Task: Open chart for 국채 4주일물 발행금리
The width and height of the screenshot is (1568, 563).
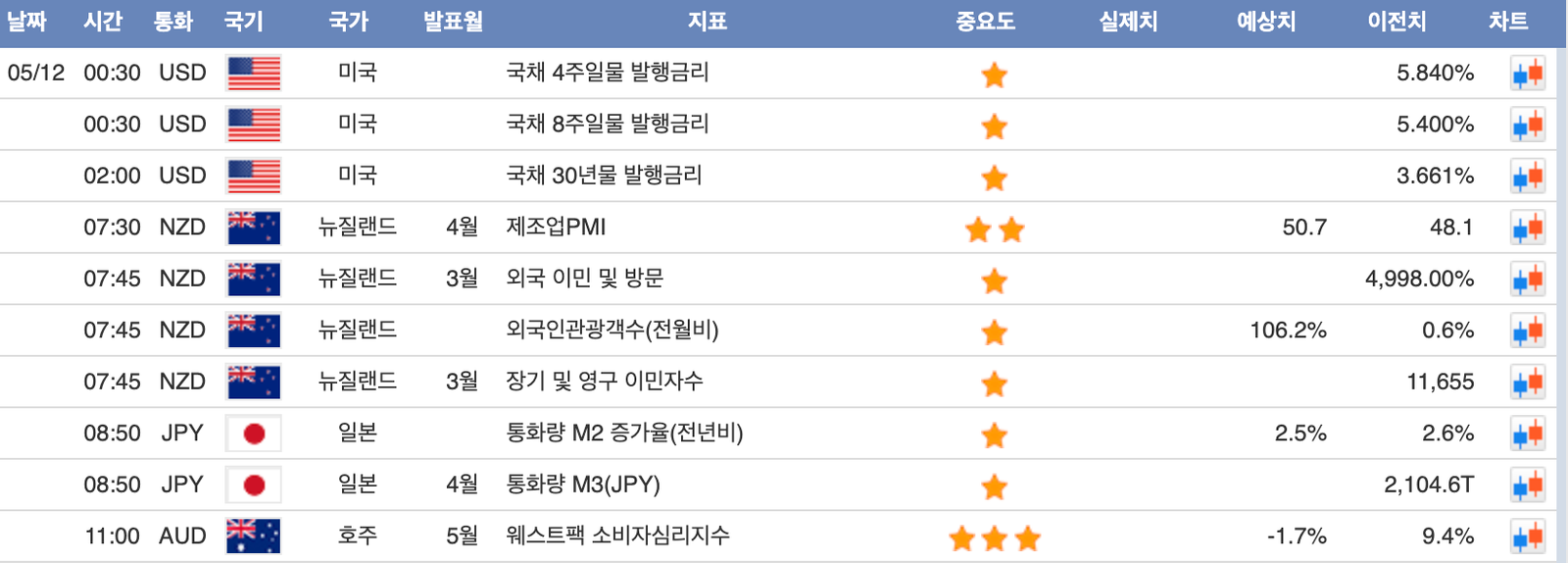Action: pos(1527,74)
